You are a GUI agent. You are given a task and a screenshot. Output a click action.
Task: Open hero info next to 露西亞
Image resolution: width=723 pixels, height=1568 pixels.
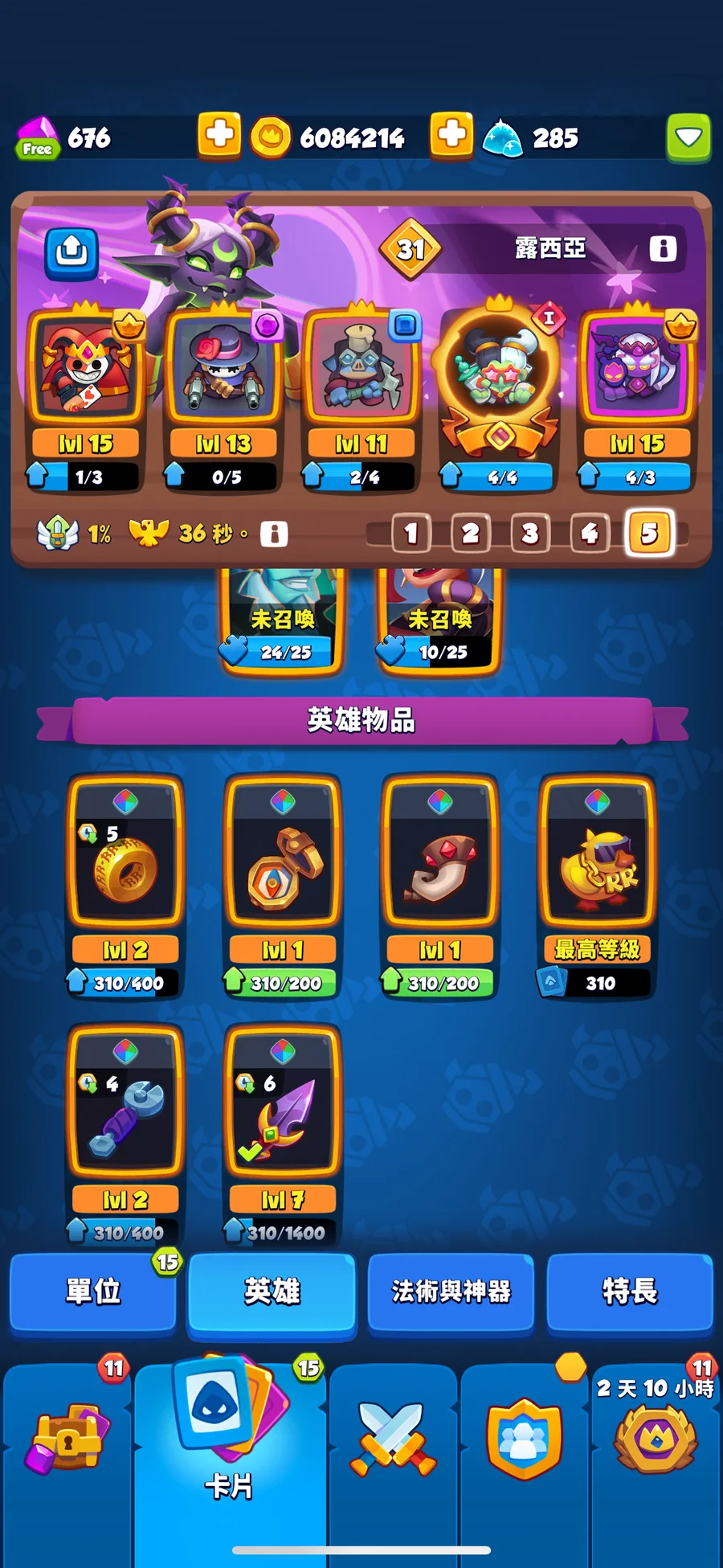(663, 248)
